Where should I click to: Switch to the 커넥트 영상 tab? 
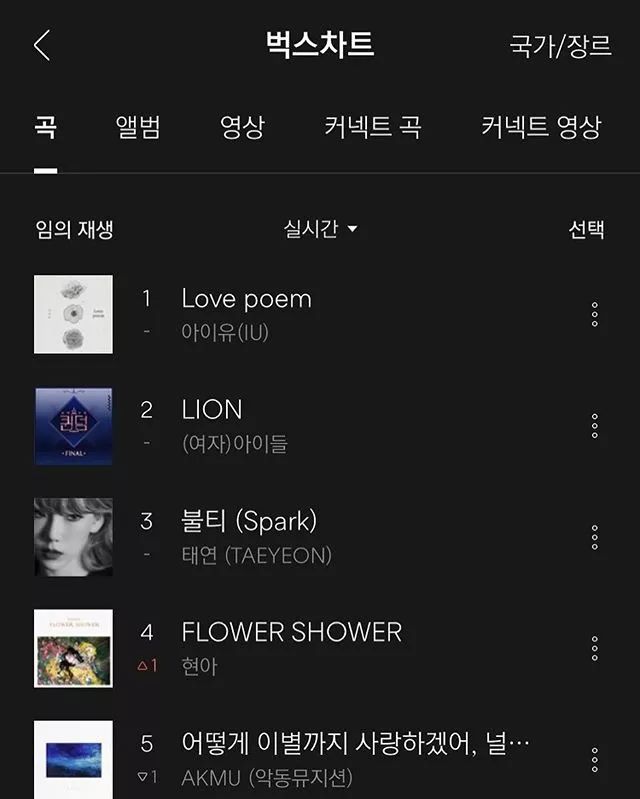tap(540, 127)
